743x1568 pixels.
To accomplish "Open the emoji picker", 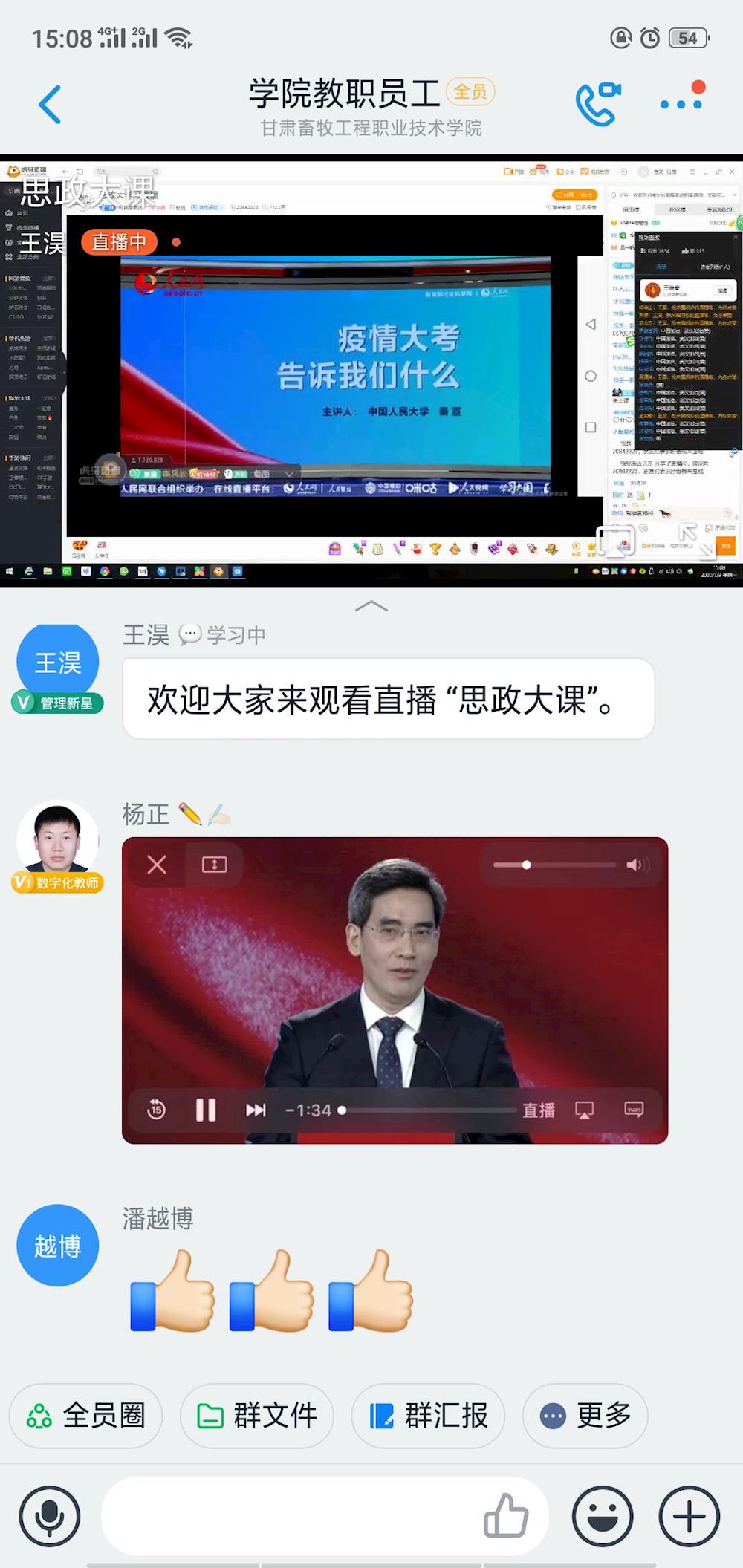I will tap(603, 1517).
